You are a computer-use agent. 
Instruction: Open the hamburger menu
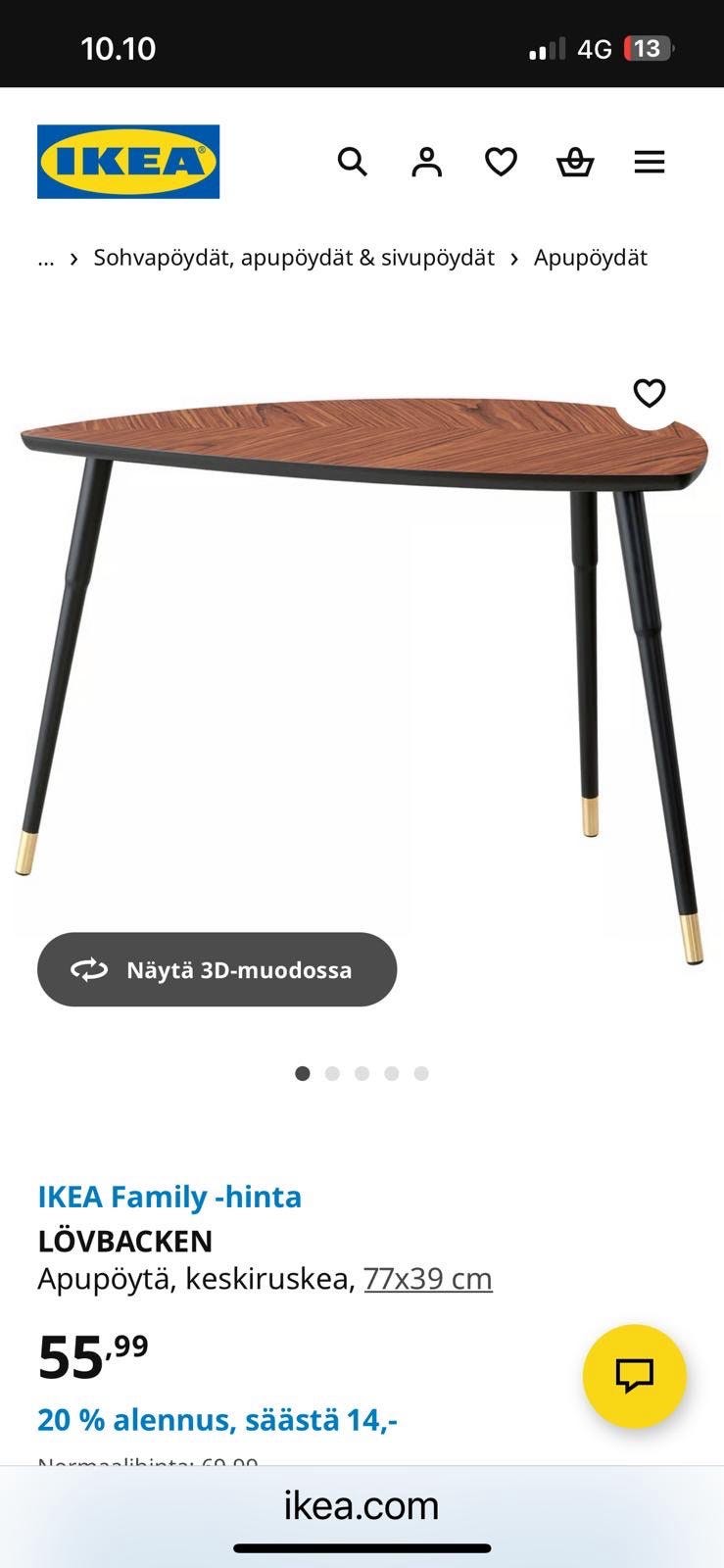(650, 162)
